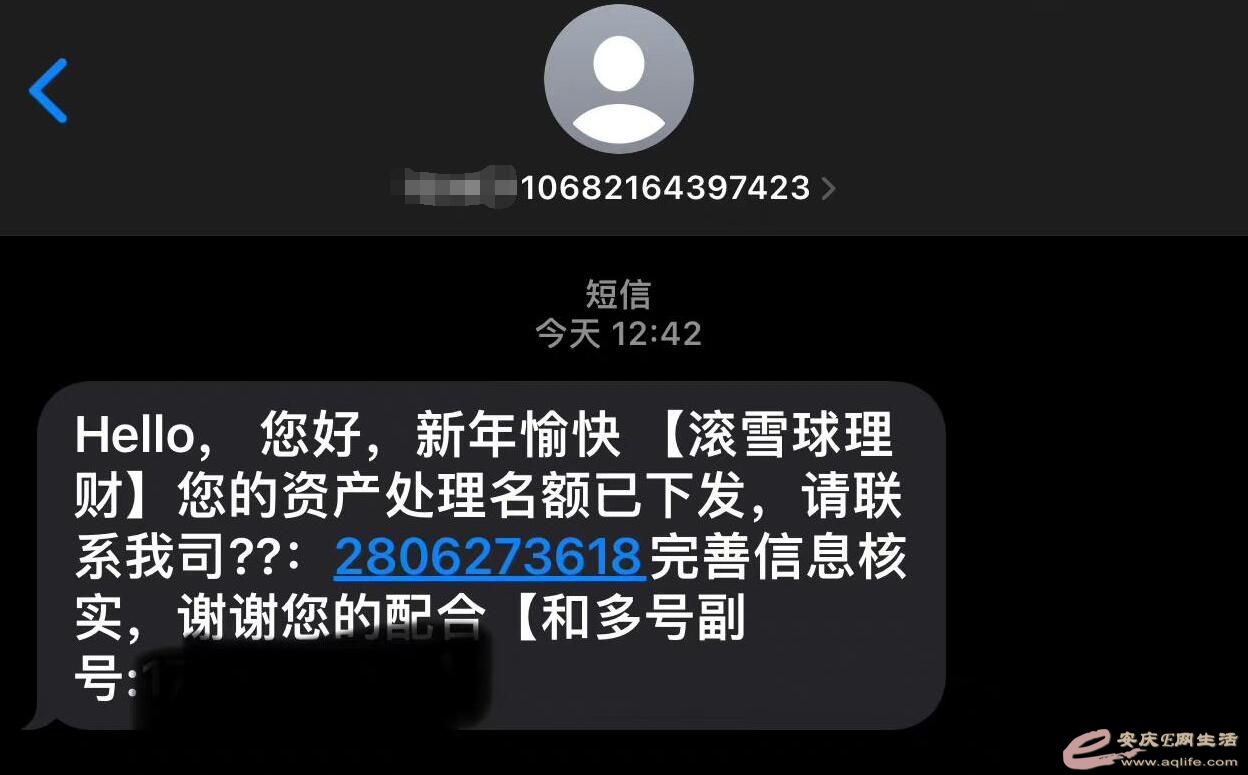Go back to the messages list
Screen dimensions: 1248x775
[48, 91]
